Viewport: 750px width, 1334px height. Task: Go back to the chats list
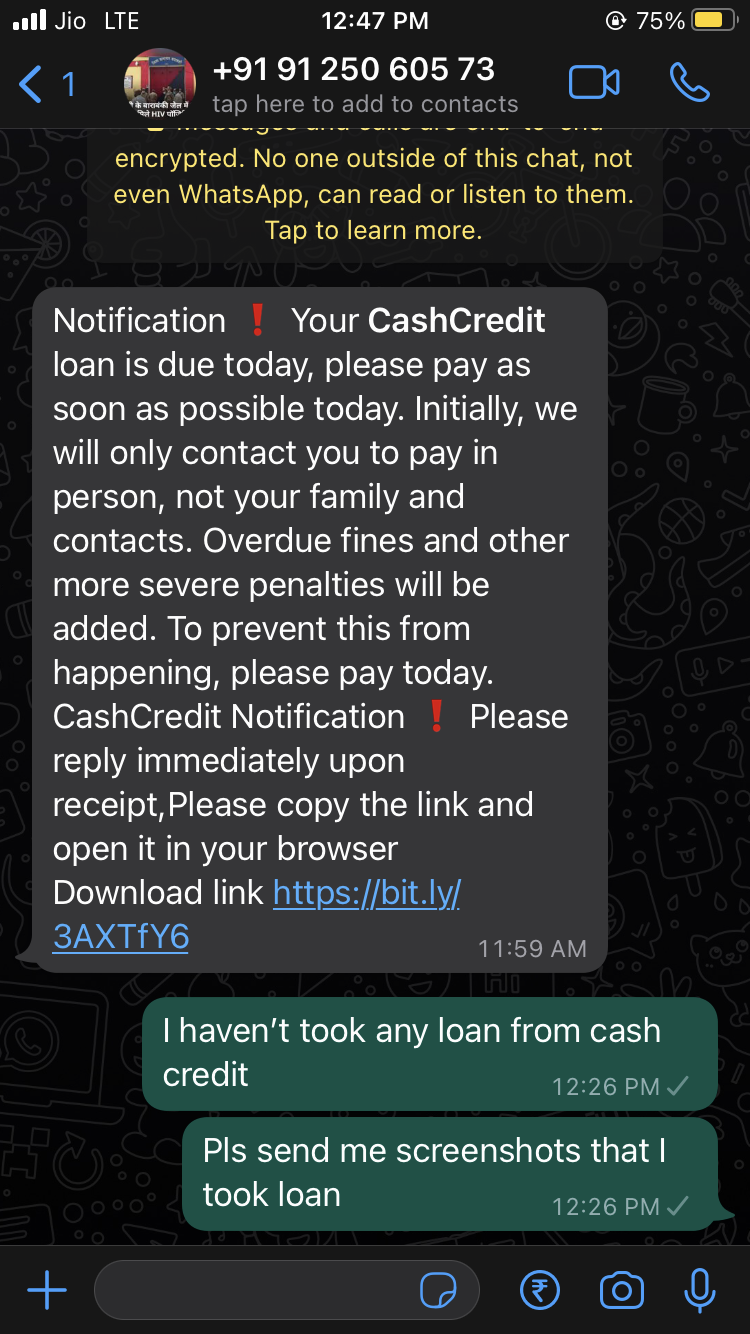[45, 85]
